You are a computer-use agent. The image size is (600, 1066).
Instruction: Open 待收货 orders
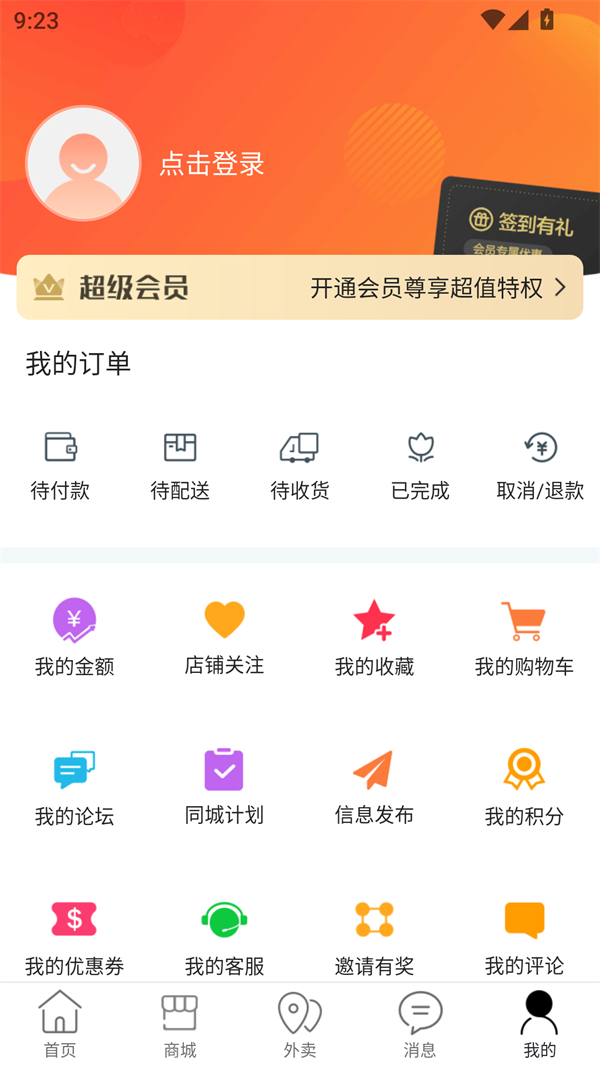pos(300,464)
